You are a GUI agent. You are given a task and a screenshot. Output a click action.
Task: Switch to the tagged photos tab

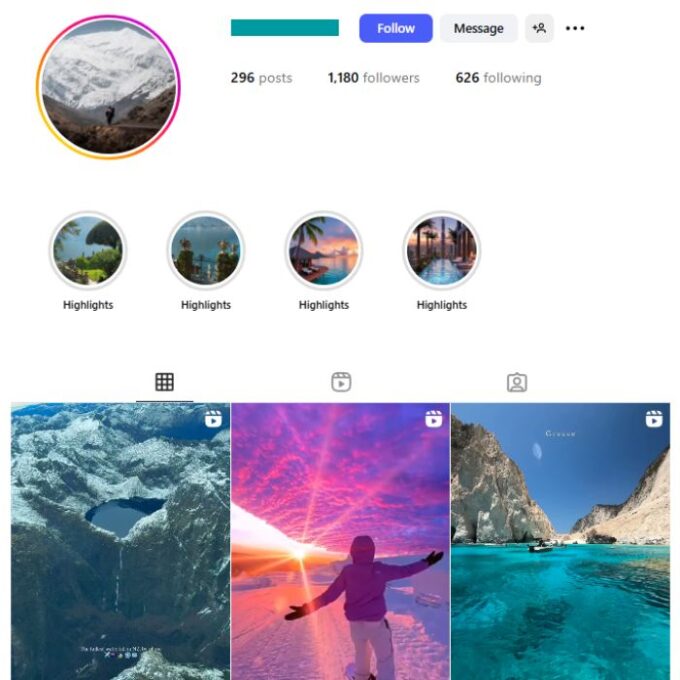tap(516, 382)
